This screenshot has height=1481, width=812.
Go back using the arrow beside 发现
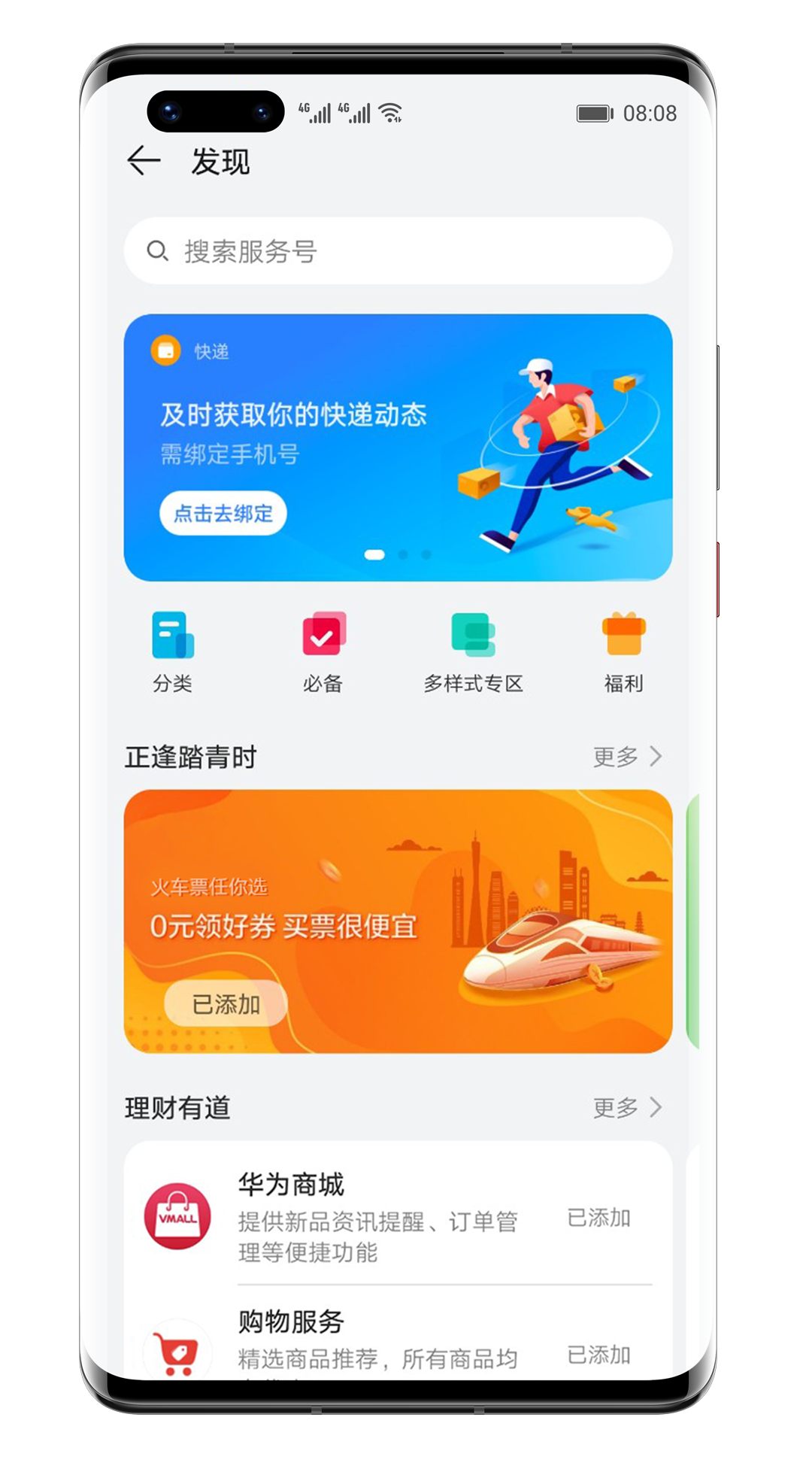click(144, 161)
